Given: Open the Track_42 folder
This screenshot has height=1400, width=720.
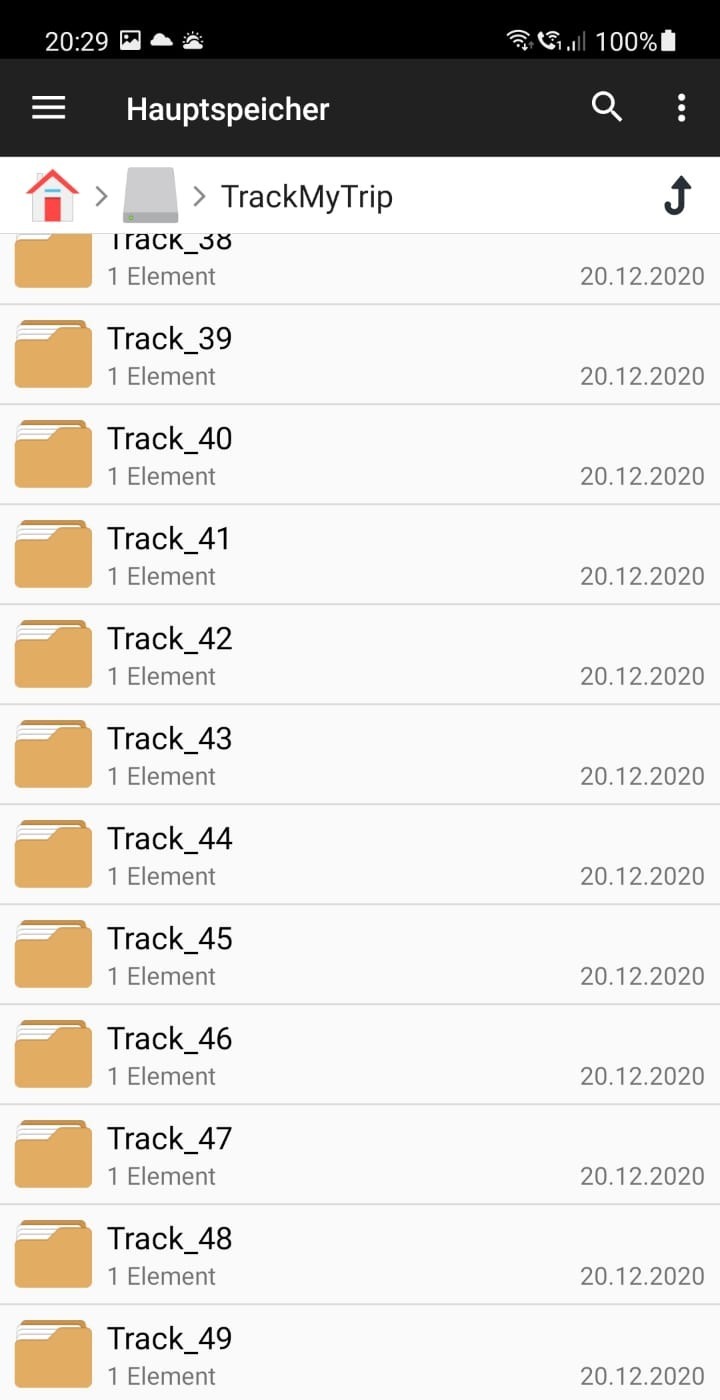Looking at the screenshot, I should 360,655.
